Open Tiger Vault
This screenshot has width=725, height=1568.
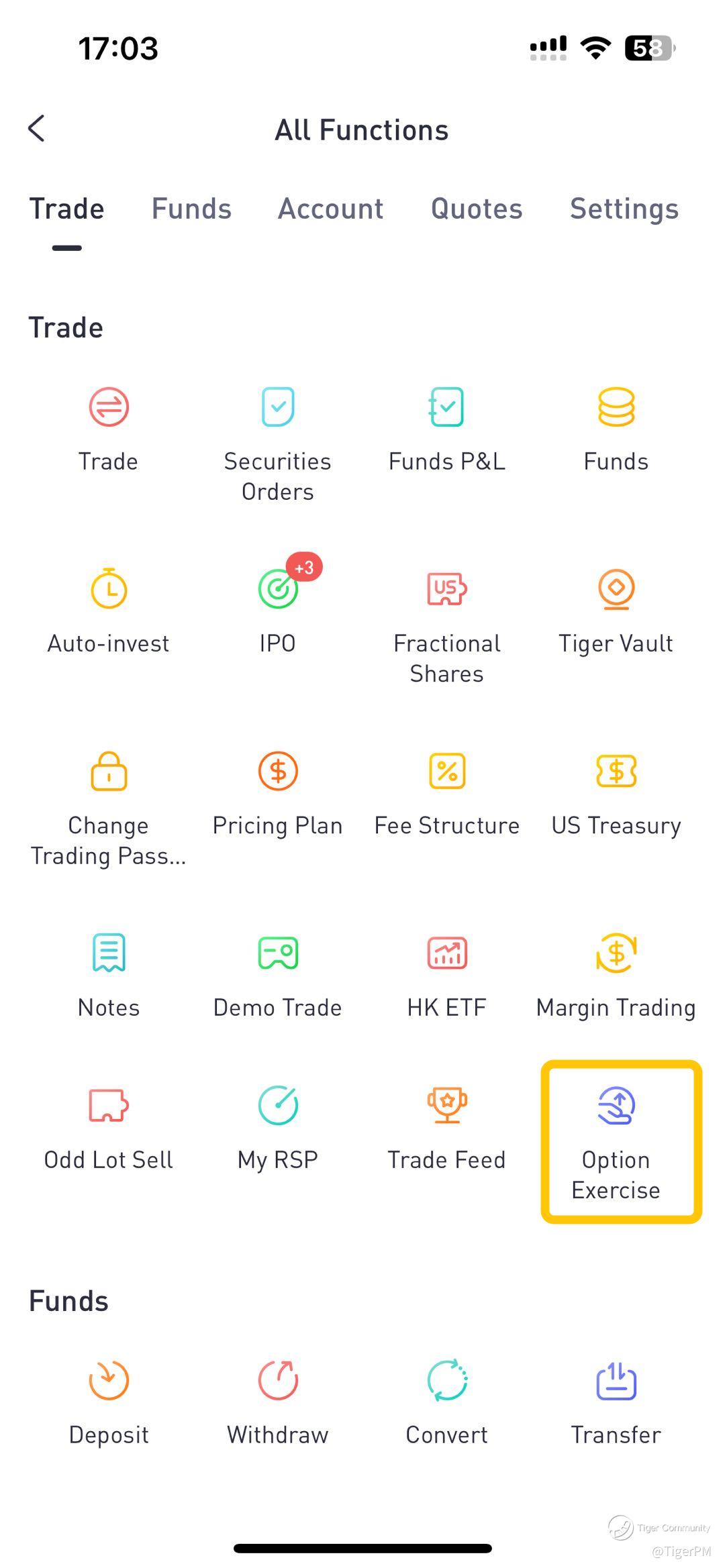coord(616,611)
